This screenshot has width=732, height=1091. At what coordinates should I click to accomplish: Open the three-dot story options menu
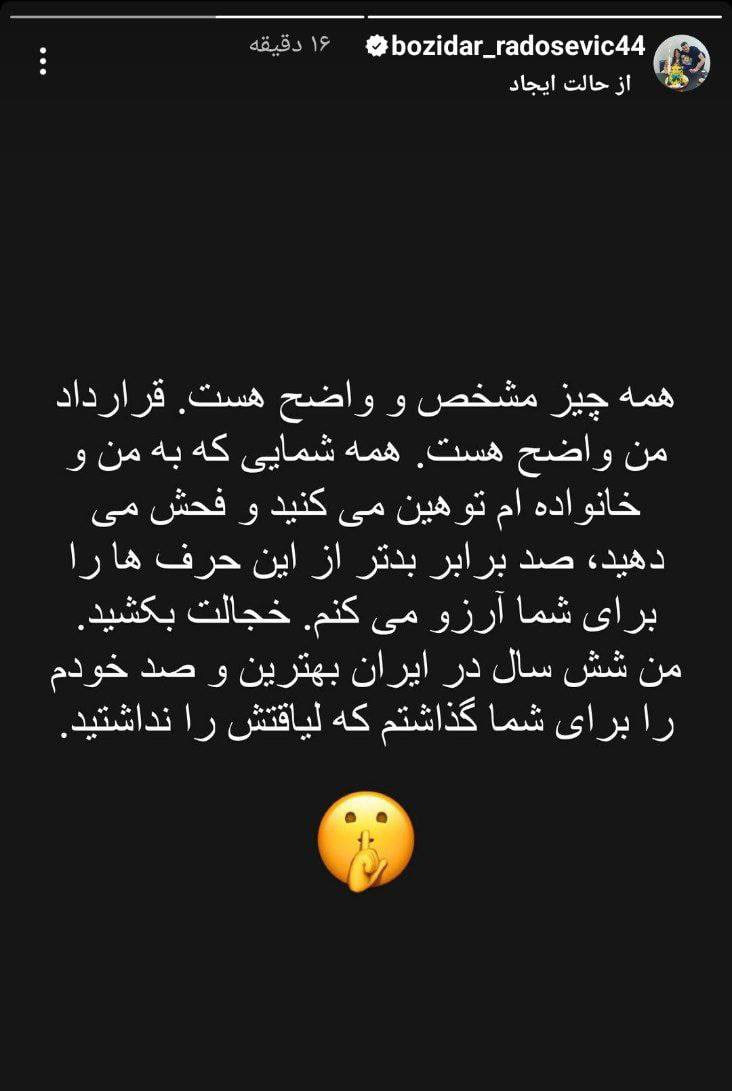(x=42, y=62)
